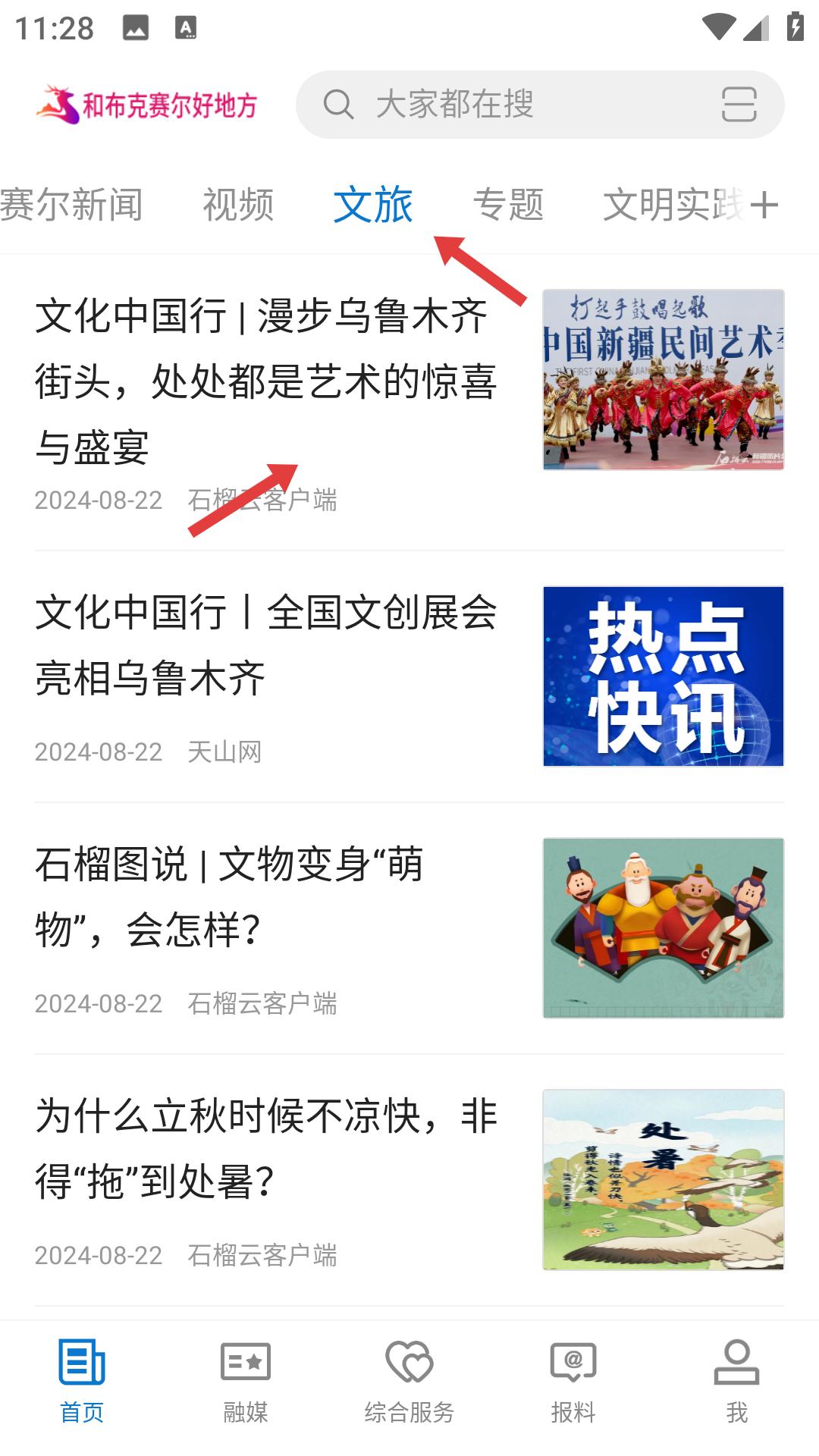819x1456 pixels.
Task: View article 为什么立秋时候不凉快
Action: click(x=265, y=1148)
